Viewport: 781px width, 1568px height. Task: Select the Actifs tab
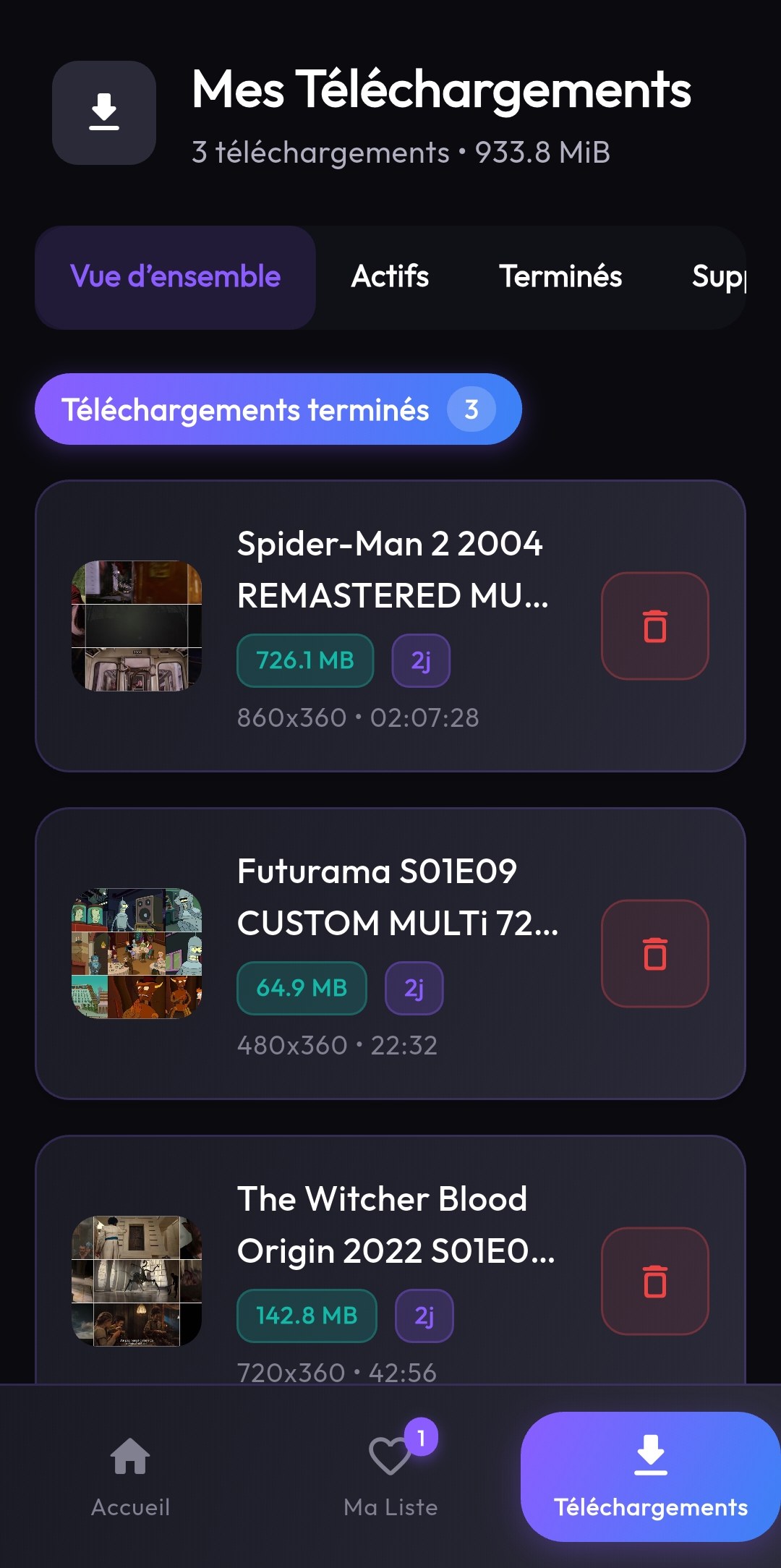click(x=390, y=277)
